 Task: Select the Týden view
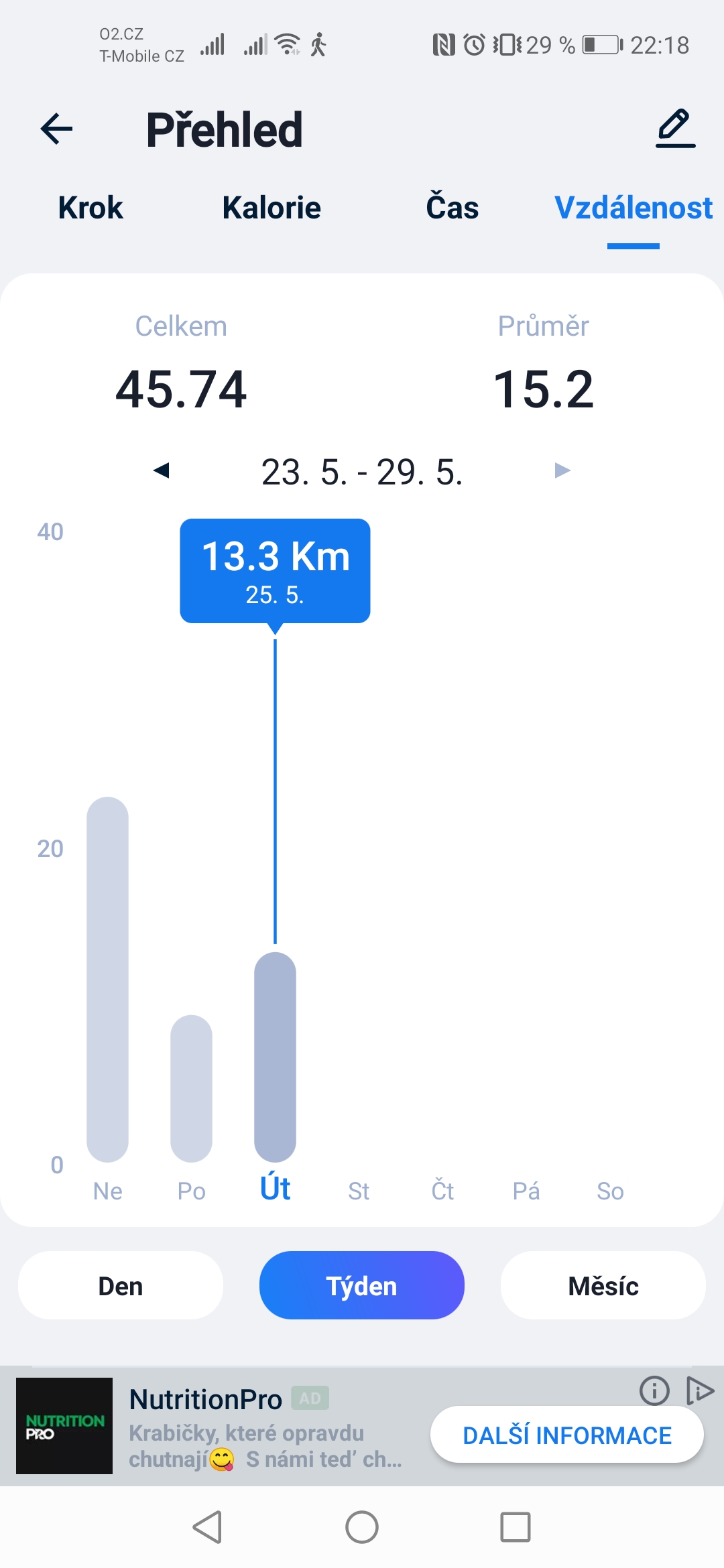(x=362, y=1286)
